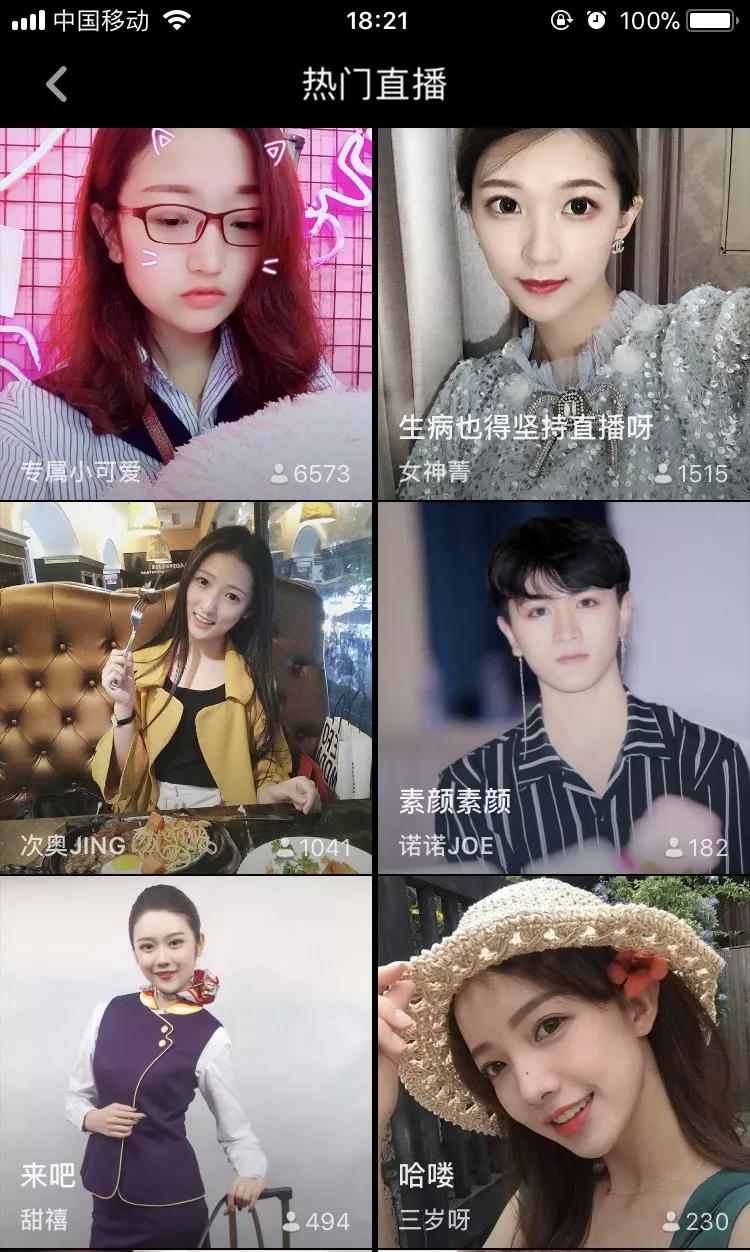Watch 女神菁's live broadcast
The width and height of the screenshot is (750, 1252).
click(564, 314)
